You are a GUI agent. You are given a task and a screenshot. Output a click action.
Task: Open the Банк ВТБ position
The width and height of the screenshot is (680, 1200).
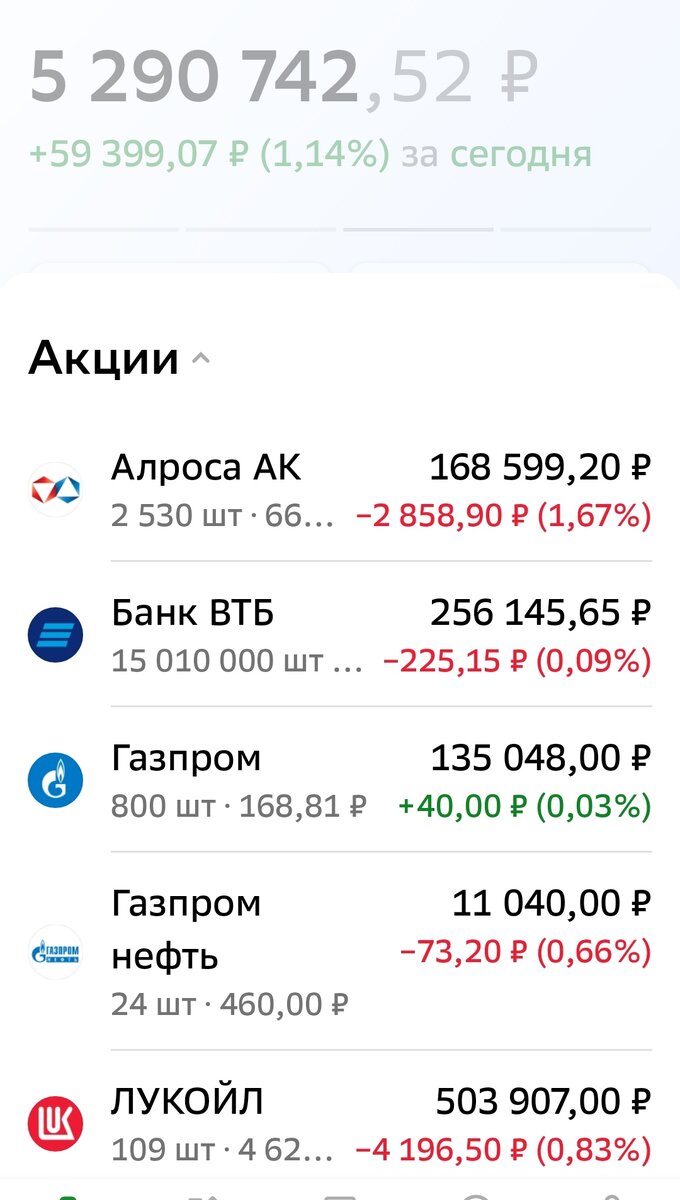340,635
